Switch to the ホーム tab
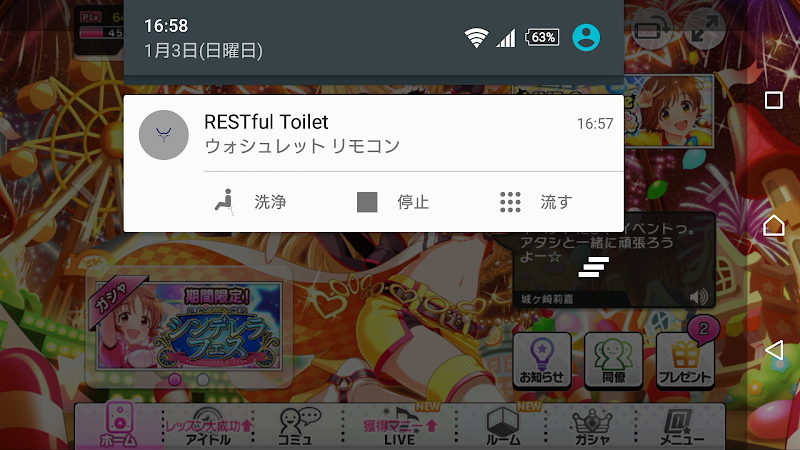Screen dimensions: 800x450 (119, 426)
